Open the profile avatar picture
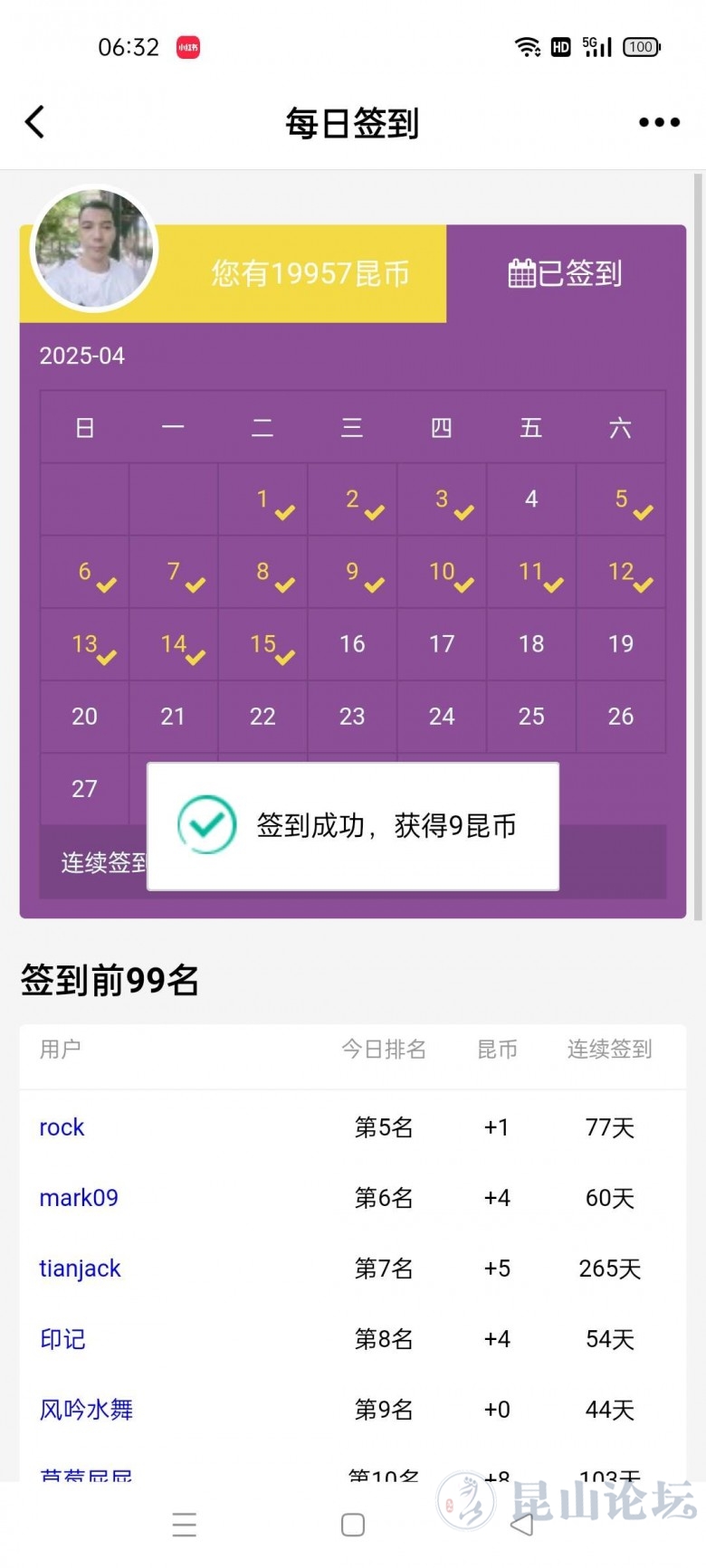This screenshot has height=1568, width=706. click(94, 249)
